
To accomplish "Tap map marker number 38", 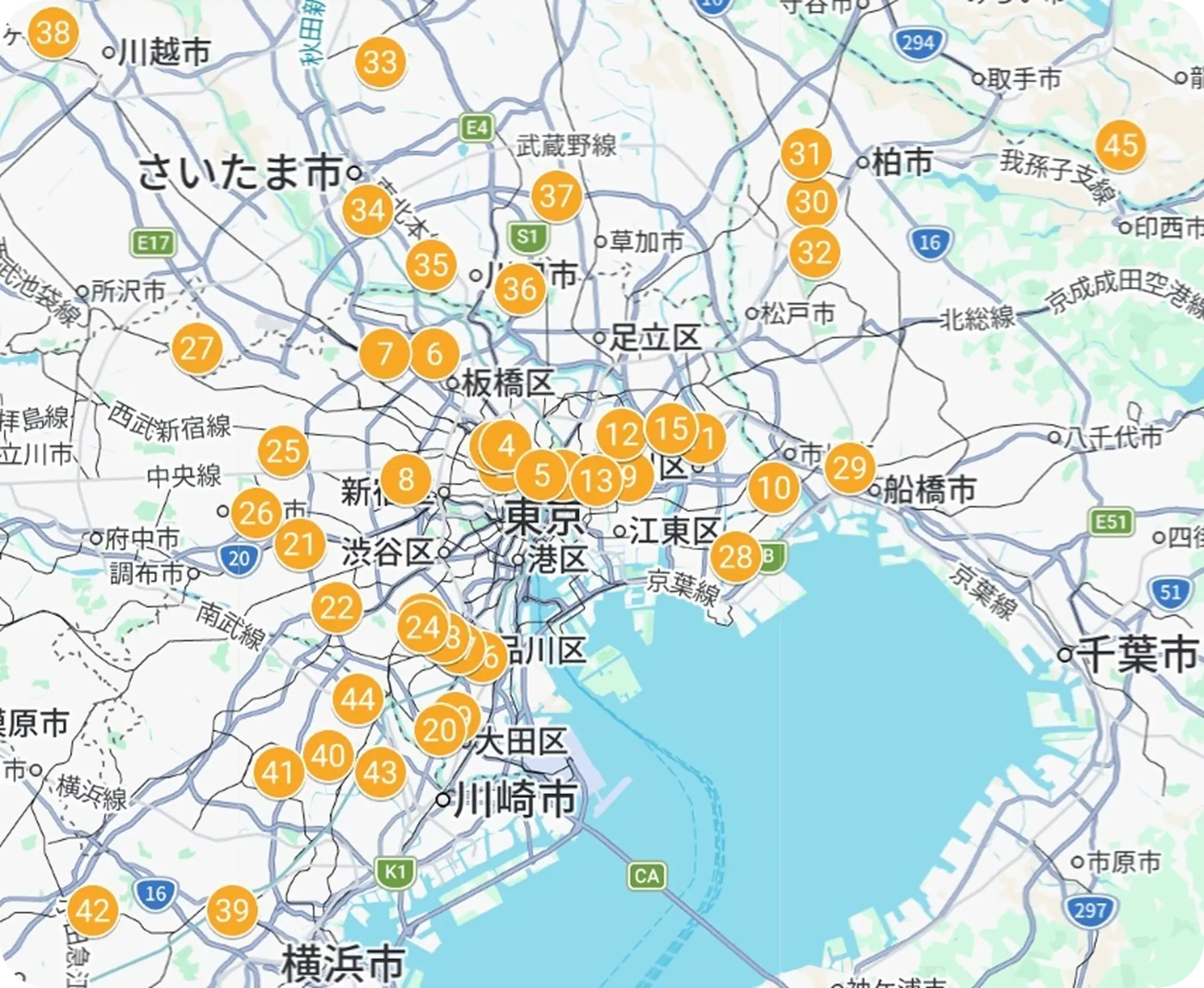I will 54,33.
